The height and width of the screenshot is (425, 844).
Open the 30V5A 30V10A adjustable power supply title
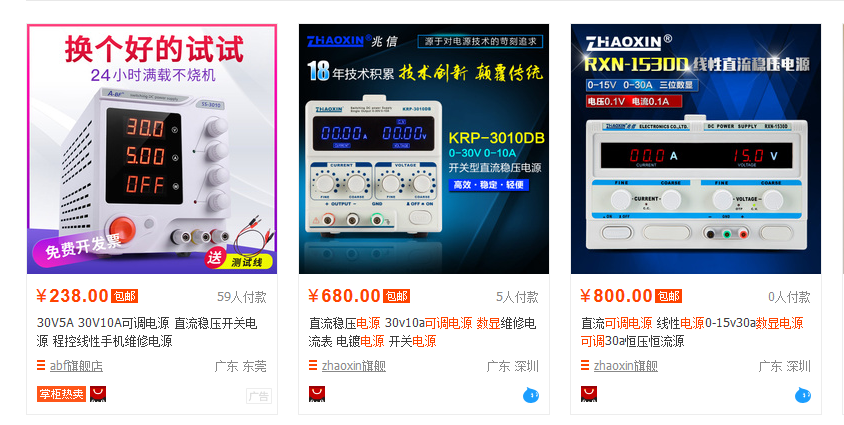click(147, 332)
